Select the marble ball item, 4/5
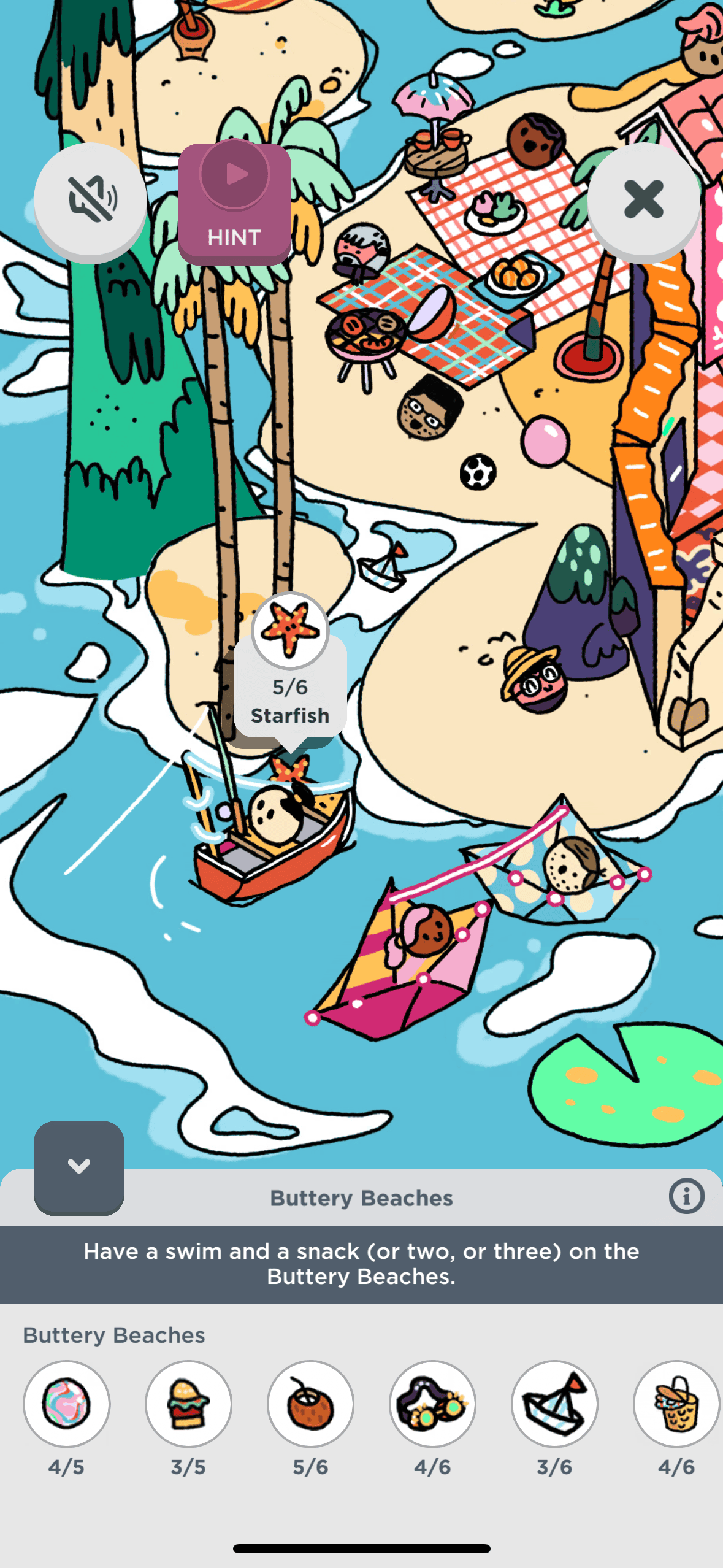 coord(67,1404)
